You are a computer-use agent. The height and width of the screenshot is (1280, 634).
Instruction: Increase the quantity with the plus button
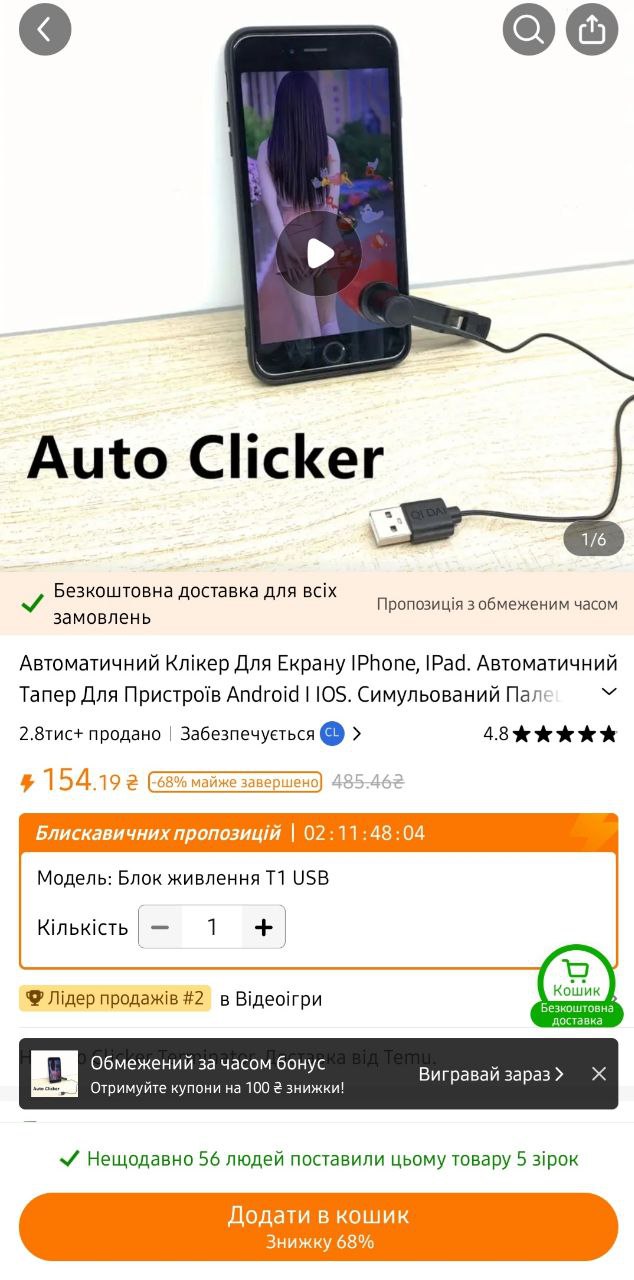(264, 927)
